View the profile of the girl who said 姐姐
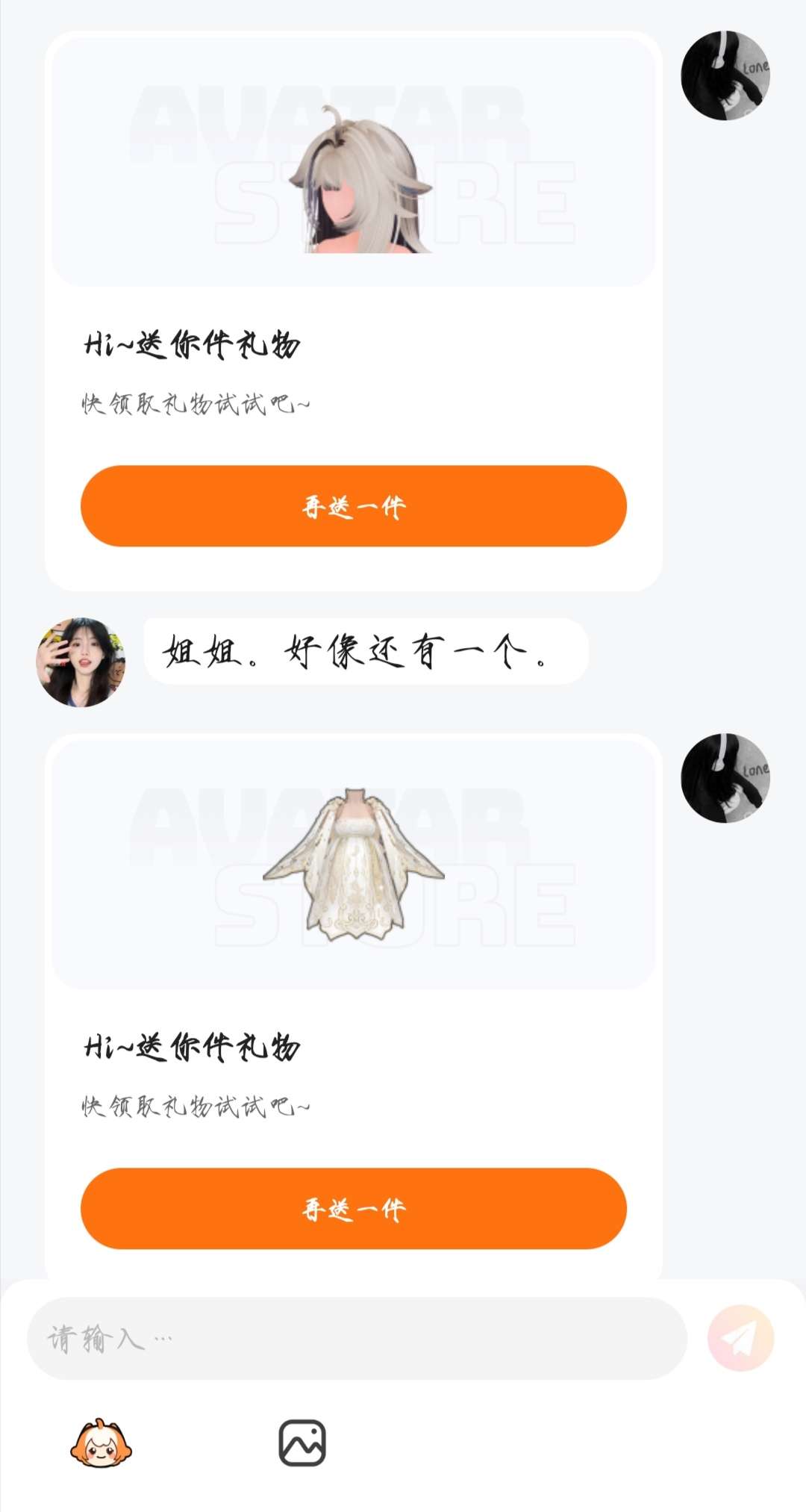This screenshot has height=1512, width=806. tap(81, 662)
